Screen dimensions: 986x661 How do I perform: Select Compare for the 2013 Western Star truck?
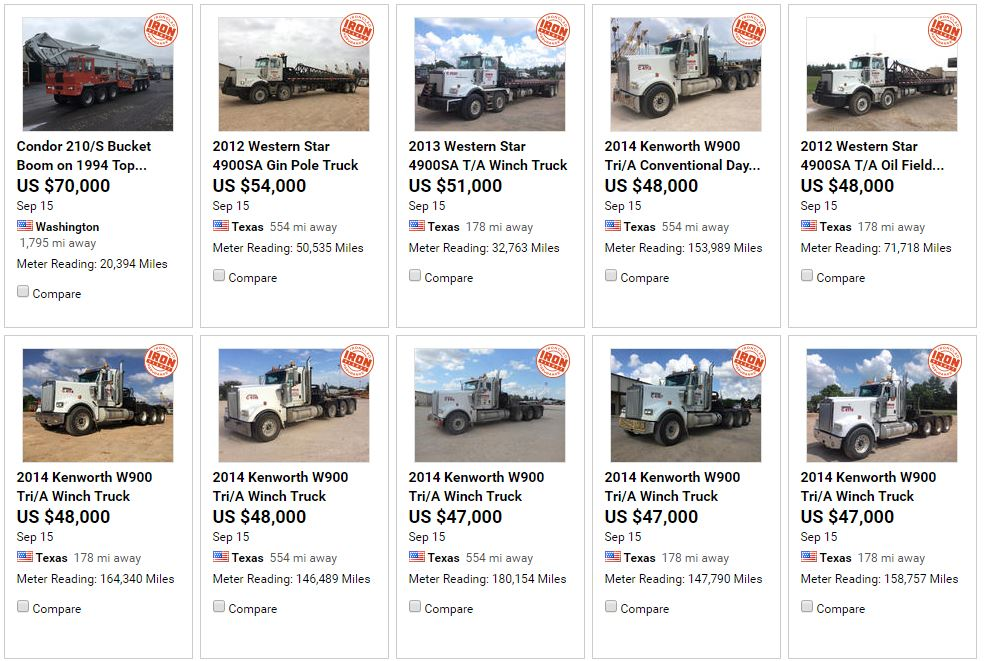415,276
